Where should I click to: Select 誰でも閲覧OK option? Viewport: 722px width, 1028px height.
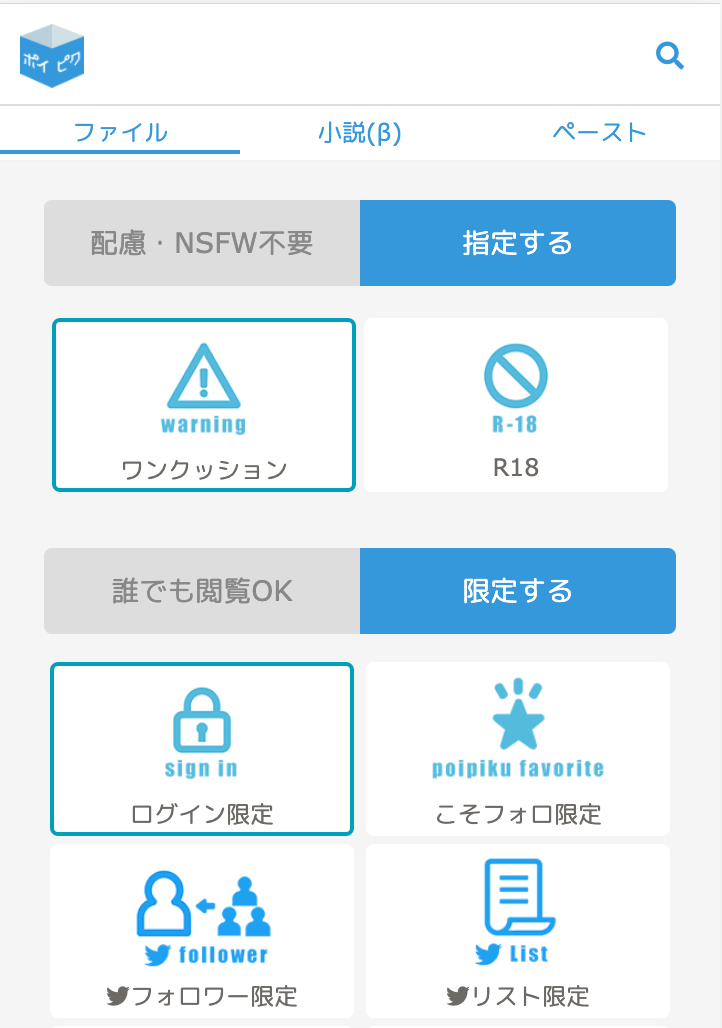(x=202, y=591)
